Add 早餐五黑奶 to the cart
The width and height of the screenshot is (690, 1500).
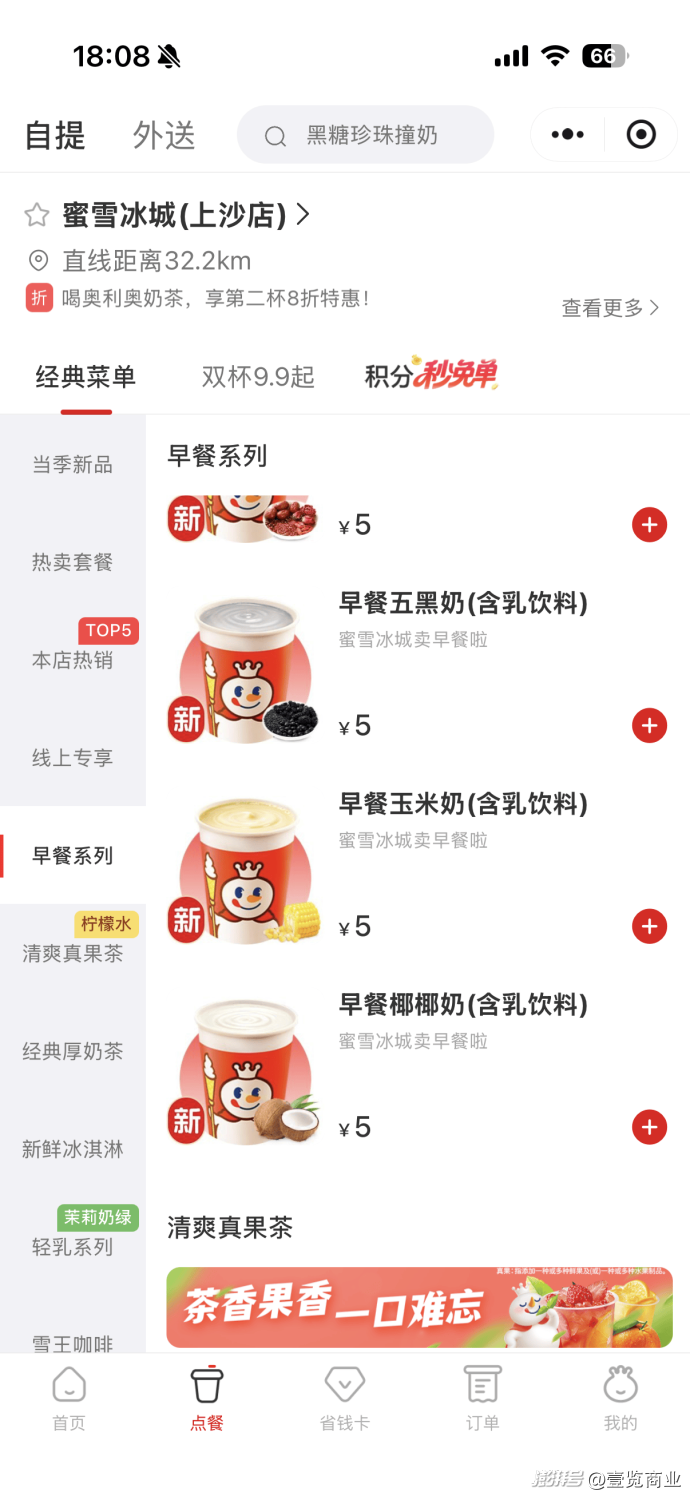(649, 726)
